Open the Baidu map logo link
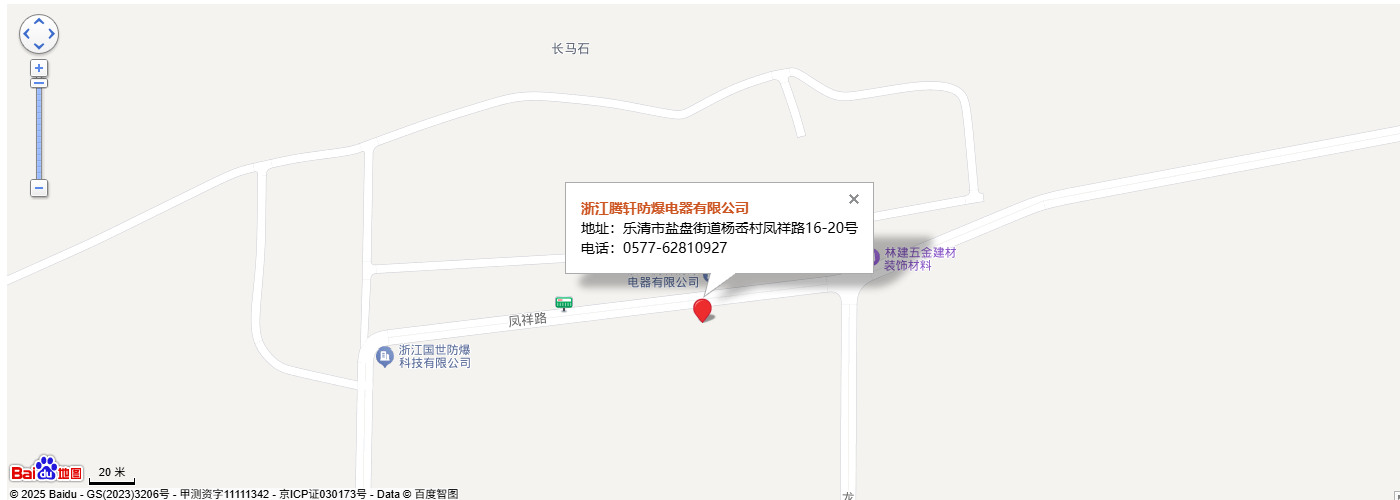Screen dimensions: 1400x500 click(x=47, y=471)
